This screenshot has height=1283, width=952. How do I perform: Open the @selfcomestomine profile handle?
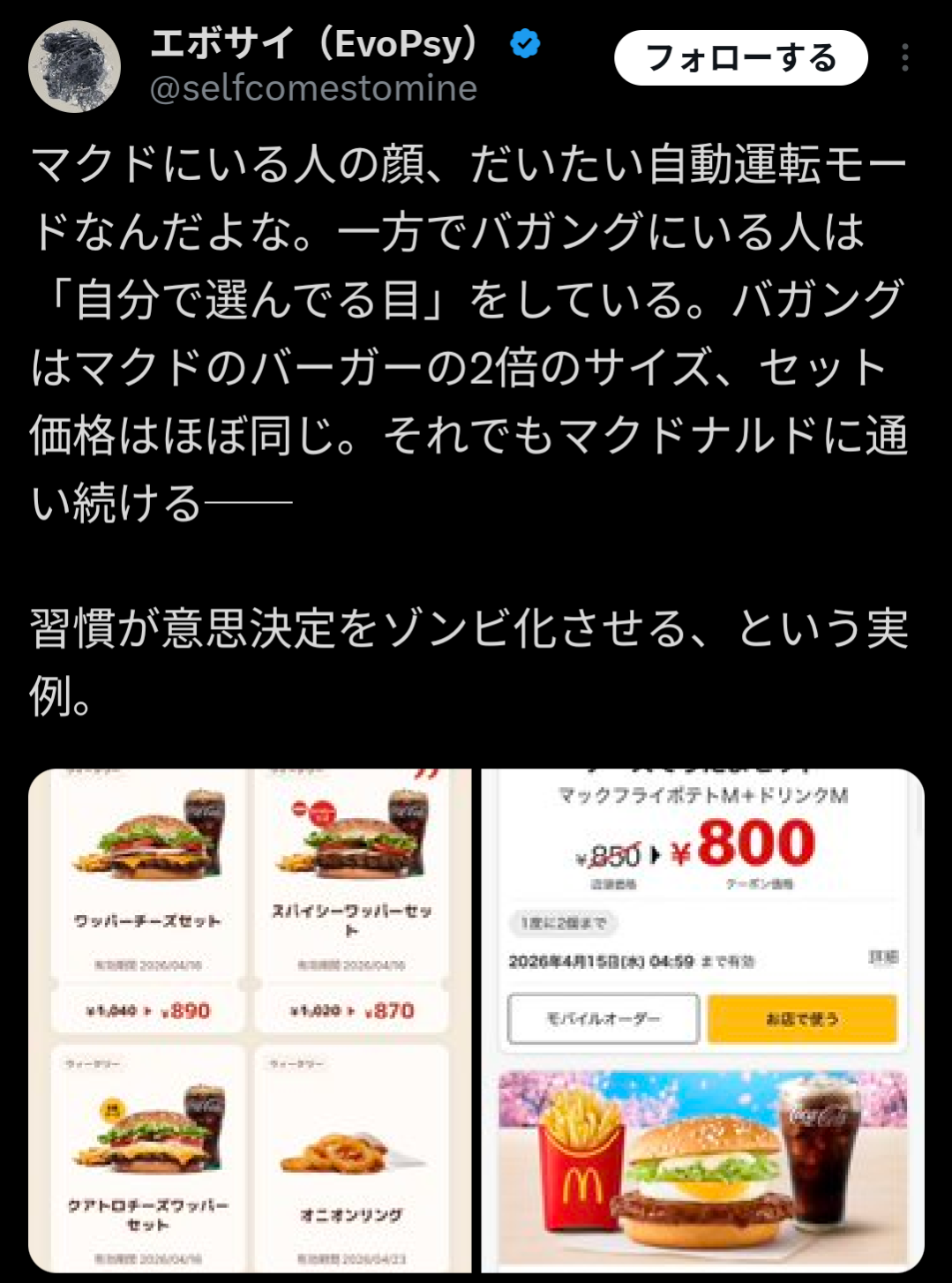pyautogui.click(x=313, y=89)
